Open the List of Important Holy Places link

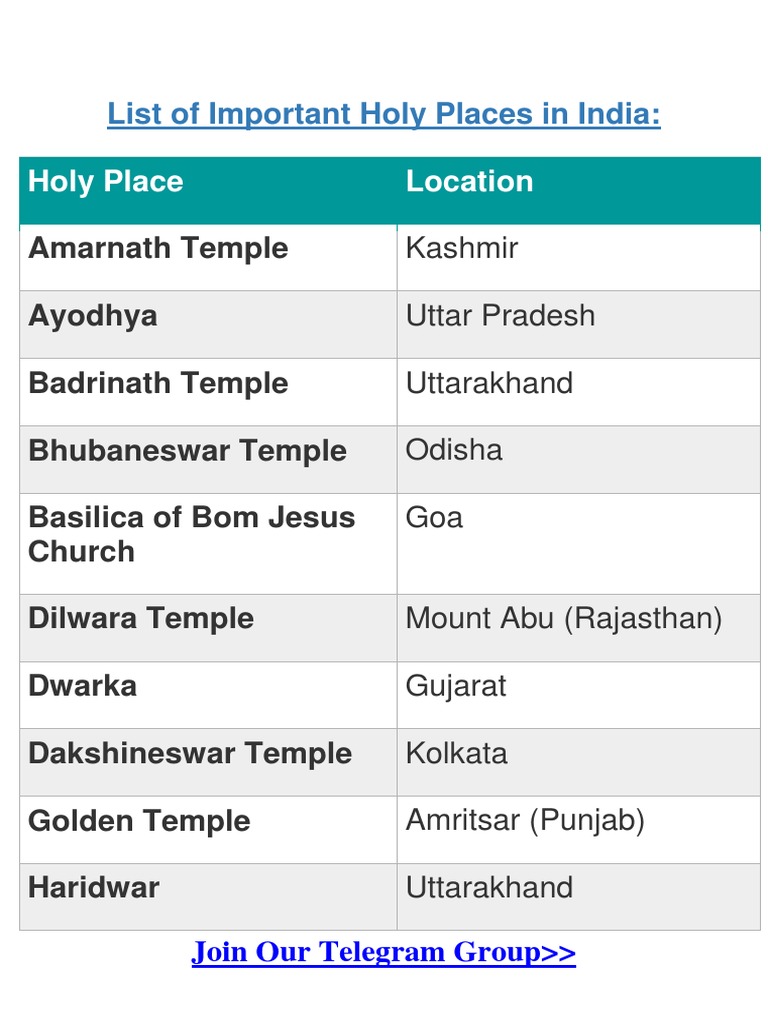point(384,114)
